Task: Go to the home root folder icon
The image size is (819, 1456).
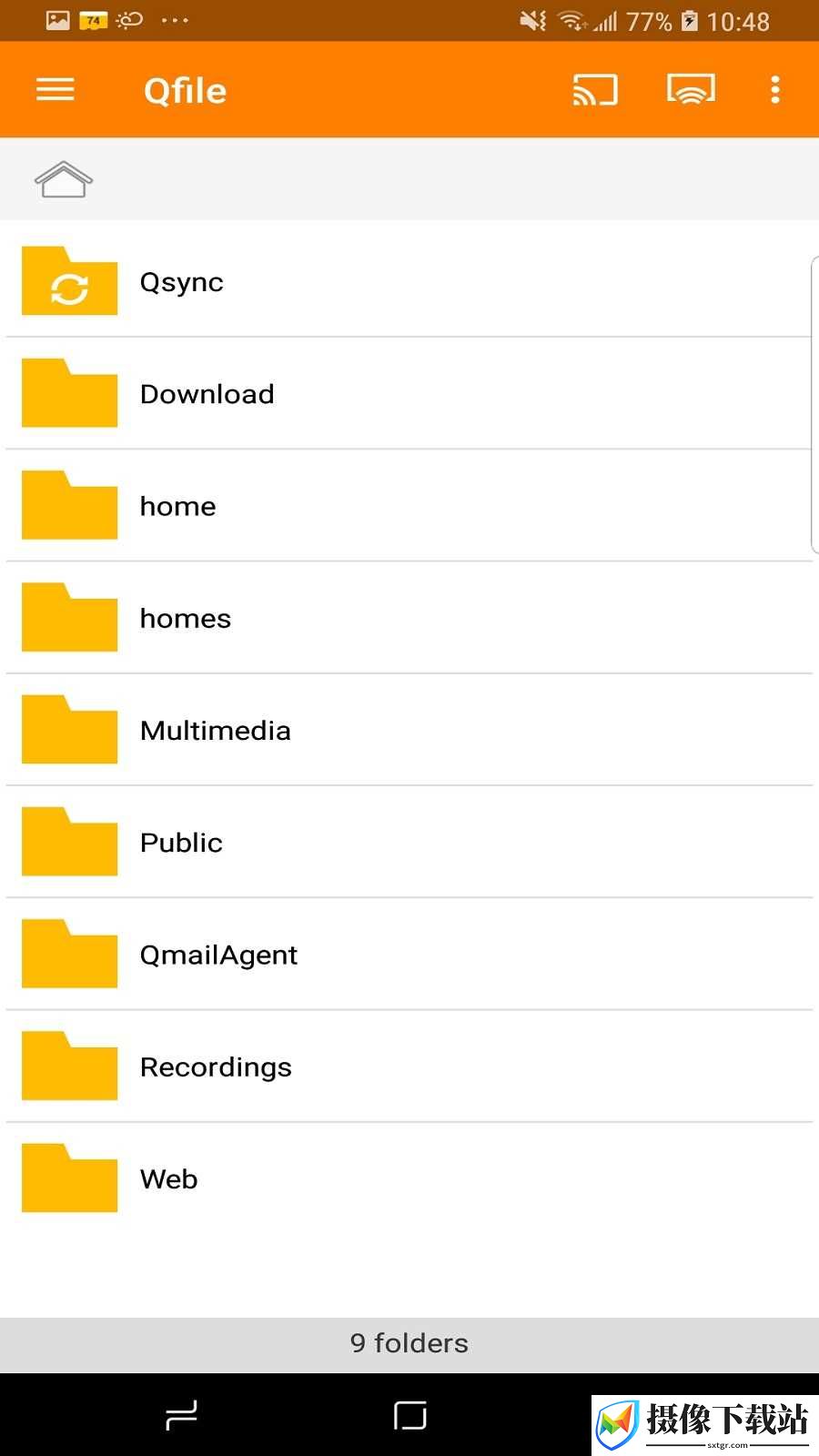Action: [64, 178]
